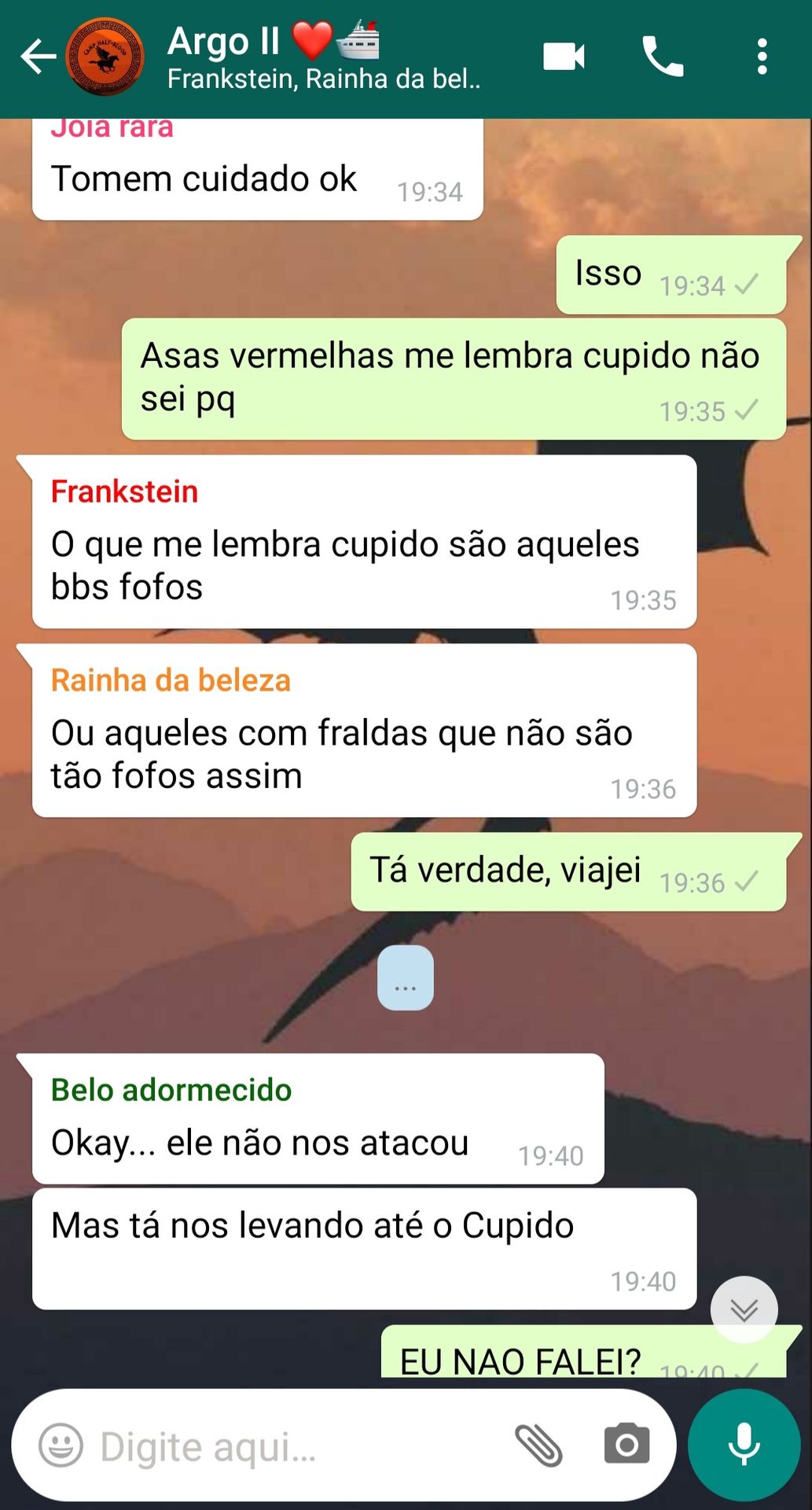812x1510 pixels.
Task: Open the camera to send a photo
Action: point(626,1444)
